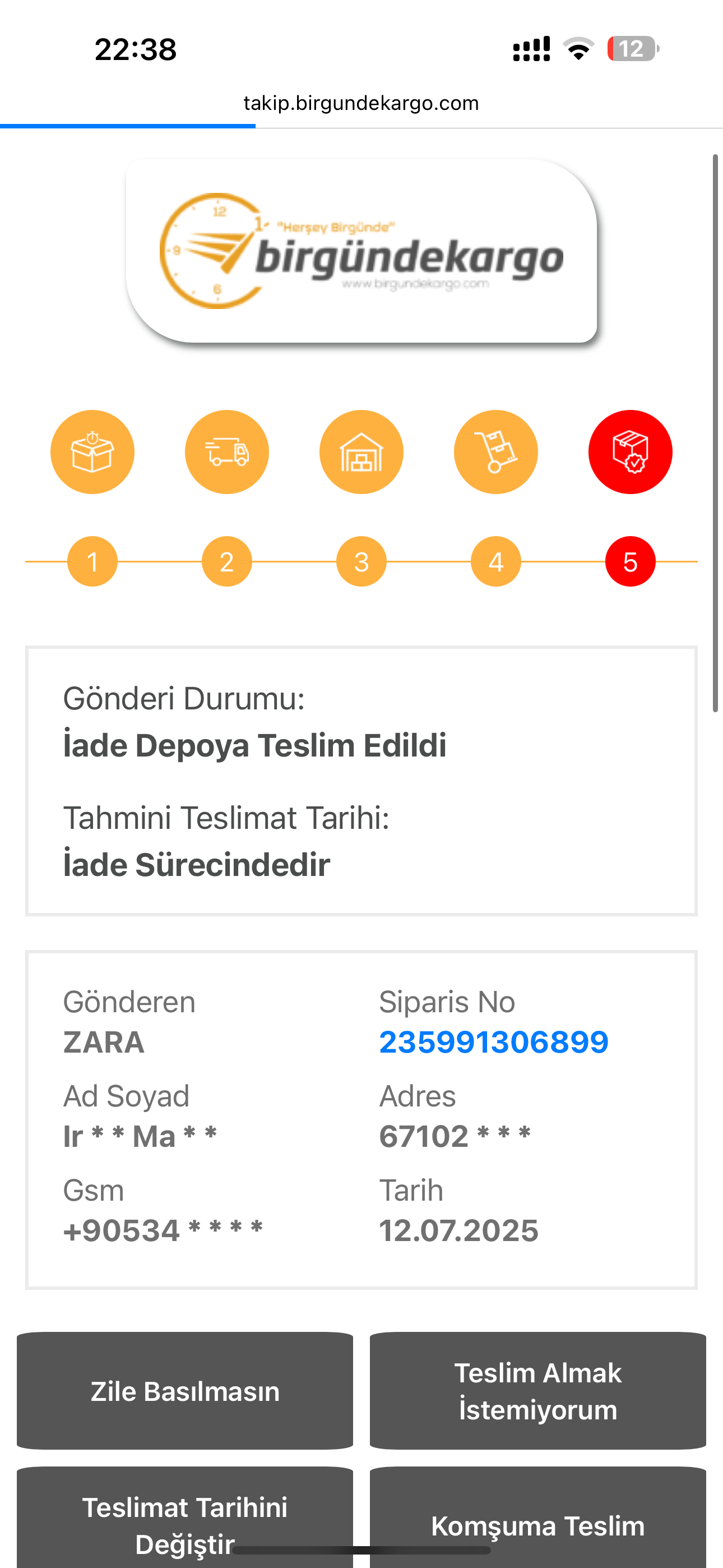Choose Teslimat Tarihini Değiştir
The width and height of the screenshot is (723, 1568).
[x=184, y=1518]
